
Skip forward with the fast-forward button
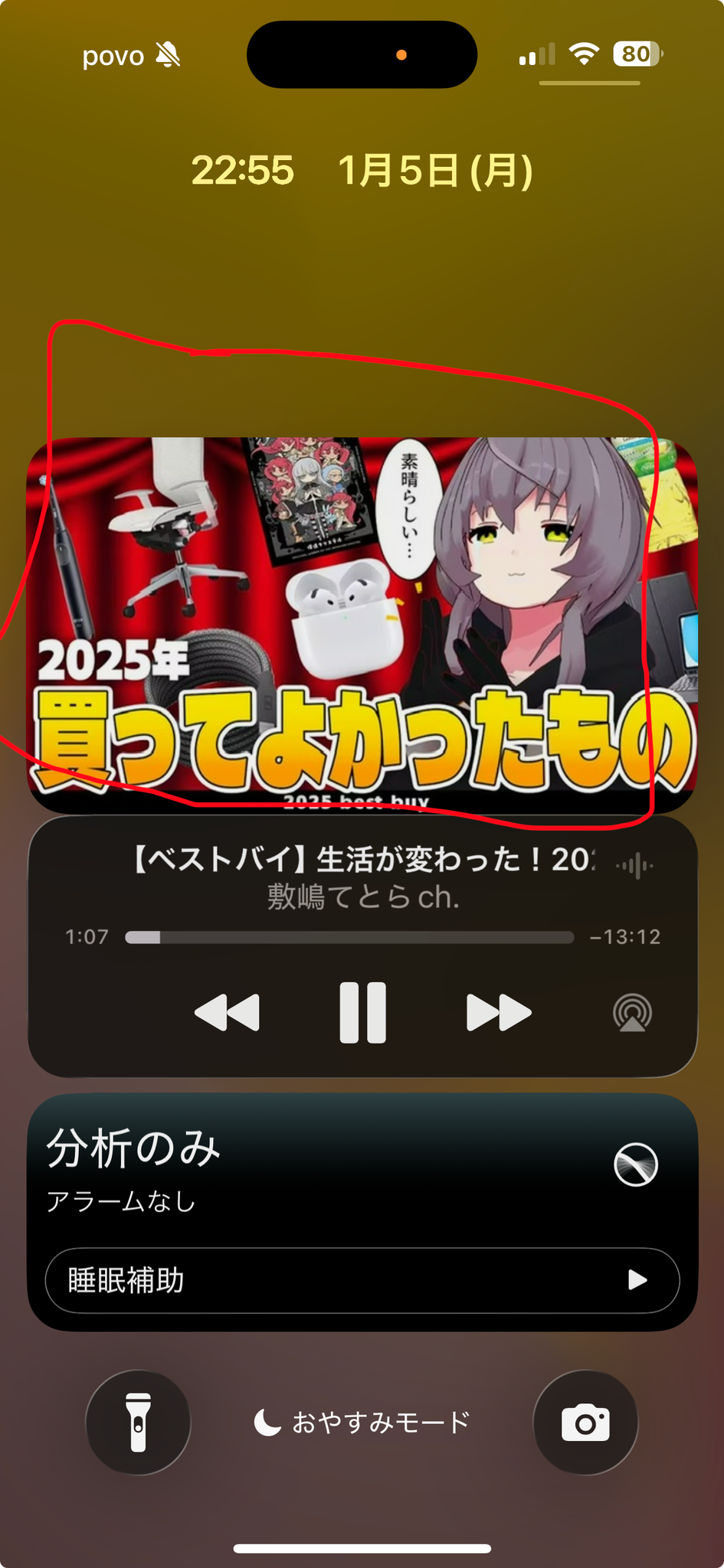click(499, 1012)
